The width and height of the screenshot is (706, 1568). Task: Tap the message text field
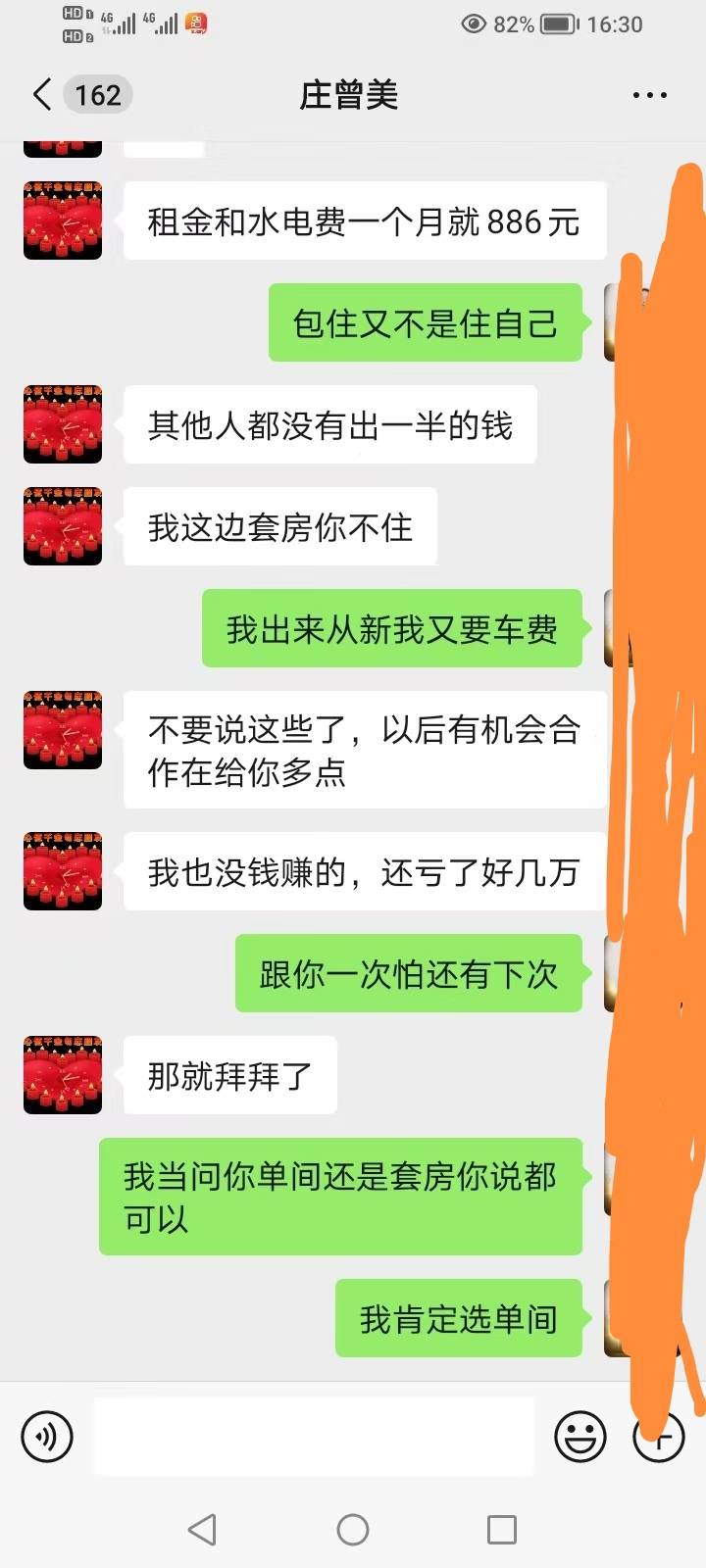[314, 1437]
